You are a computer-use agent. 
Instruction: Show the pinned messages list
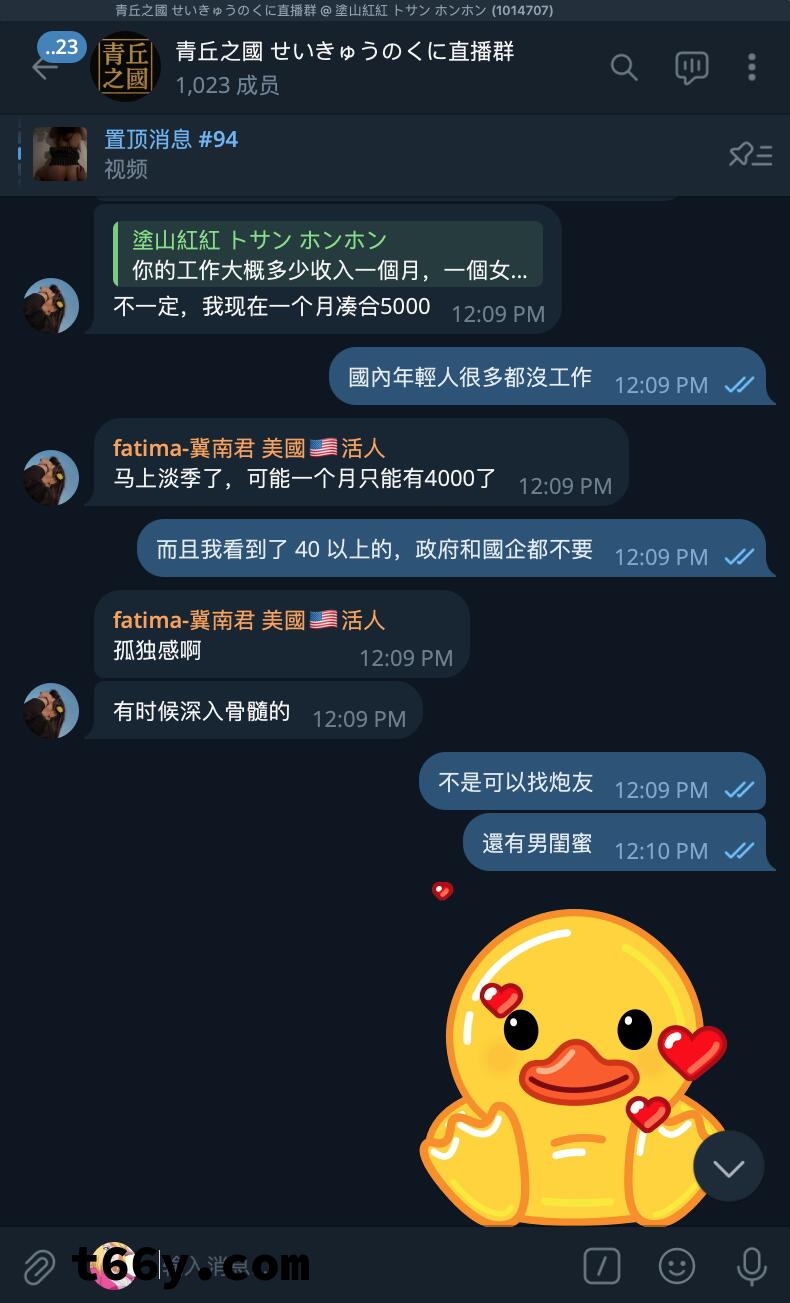pyautogui.click(x=750, y=155)
